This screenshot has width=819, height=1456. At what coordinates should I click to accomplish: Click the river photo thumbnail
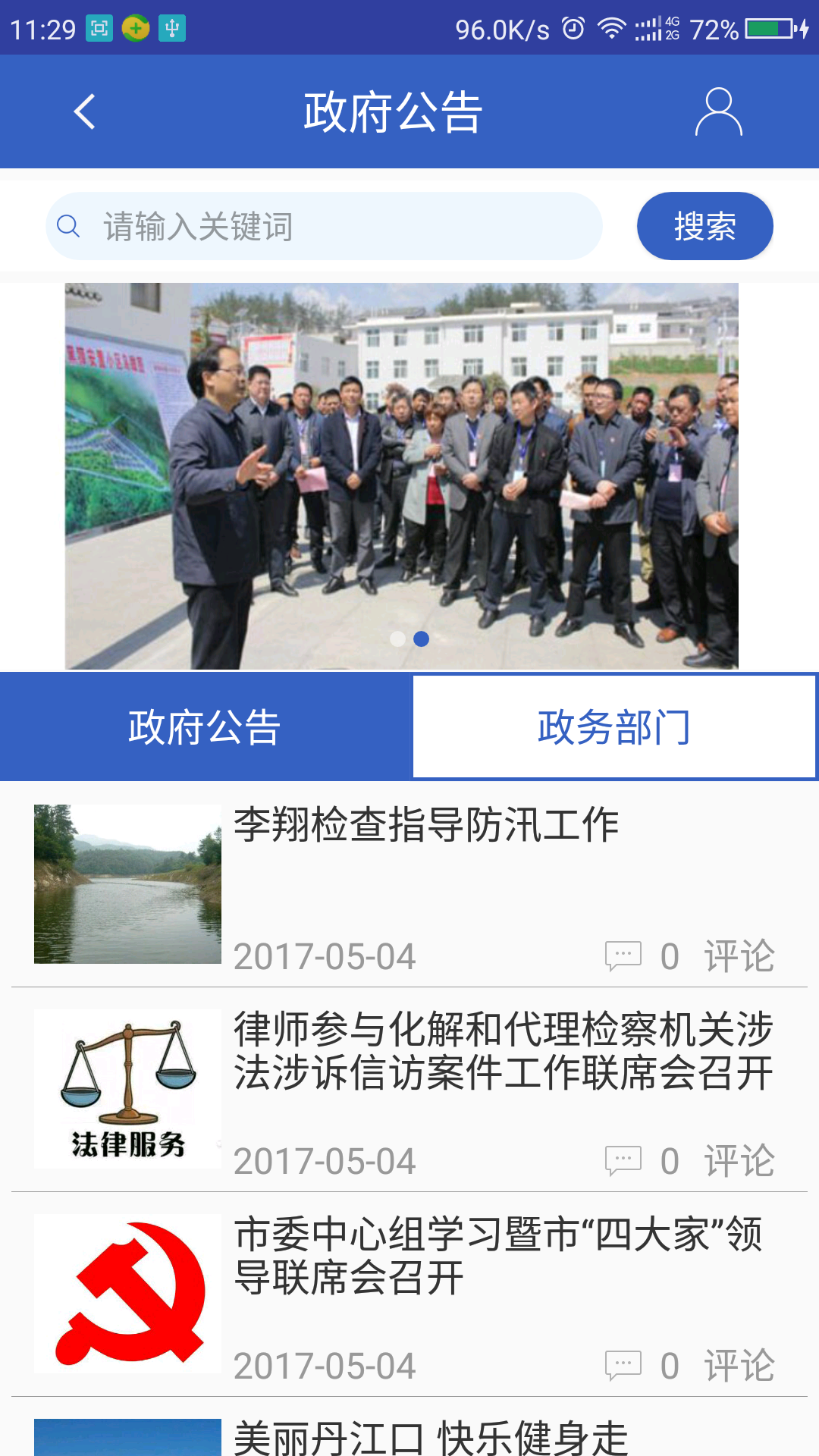point(126,884)
